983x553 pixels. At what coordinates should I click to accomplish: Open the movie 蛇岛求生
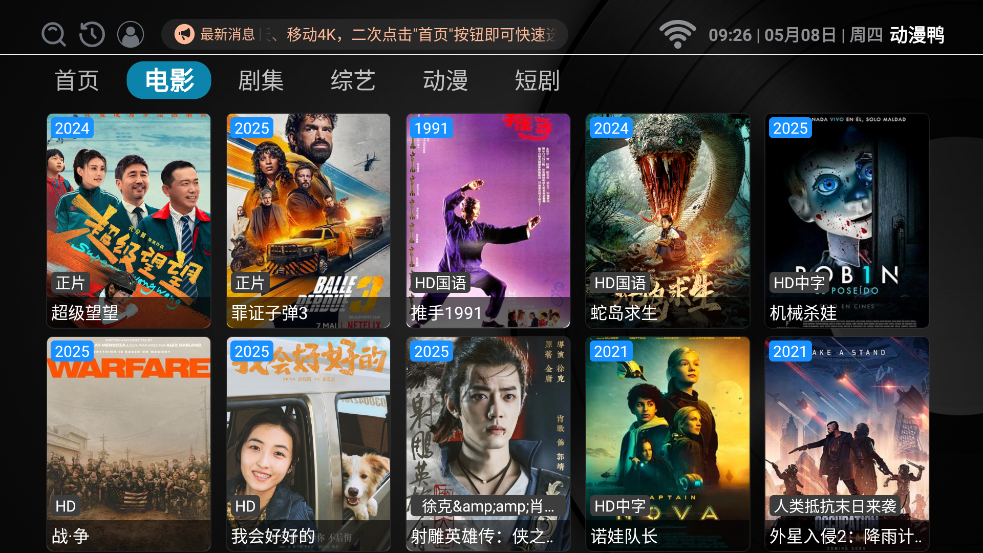[x=667, y=220]
